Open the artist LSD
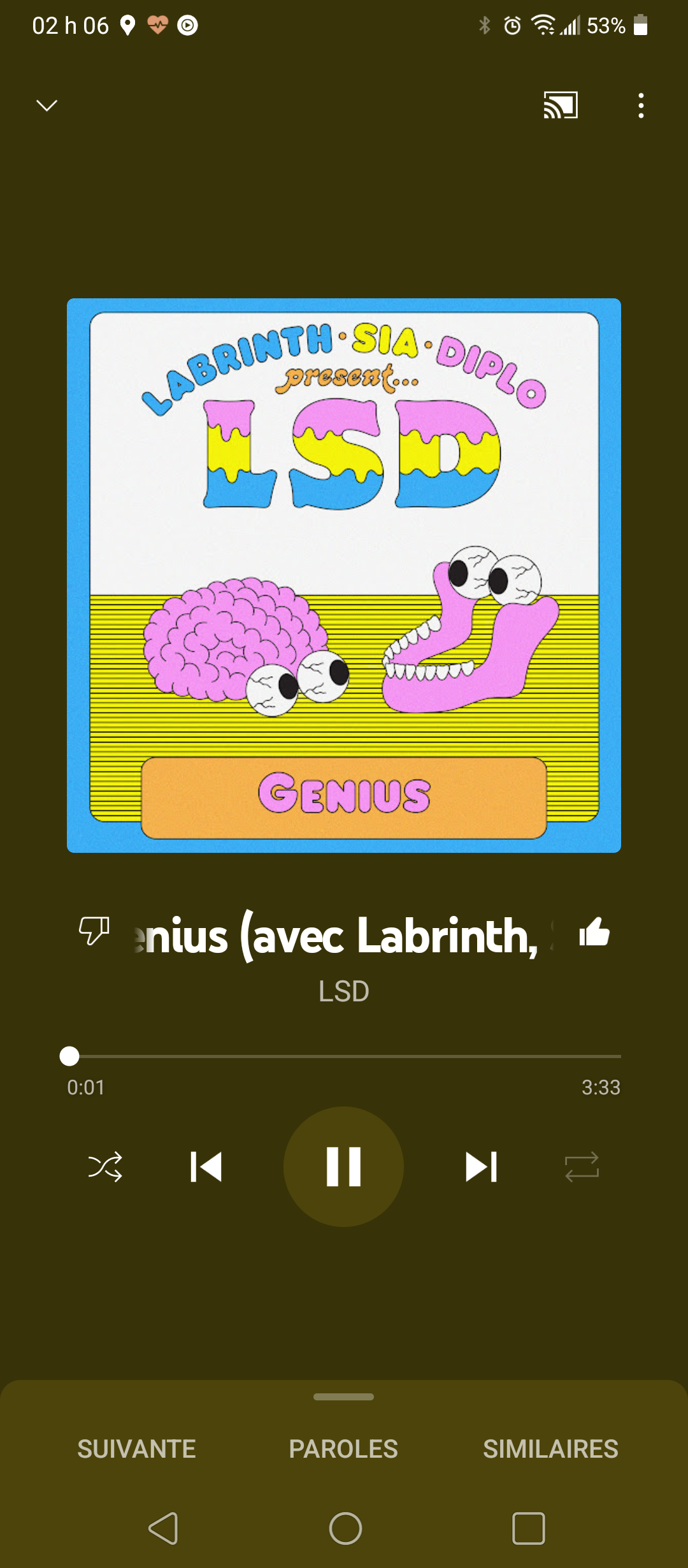 343,991
